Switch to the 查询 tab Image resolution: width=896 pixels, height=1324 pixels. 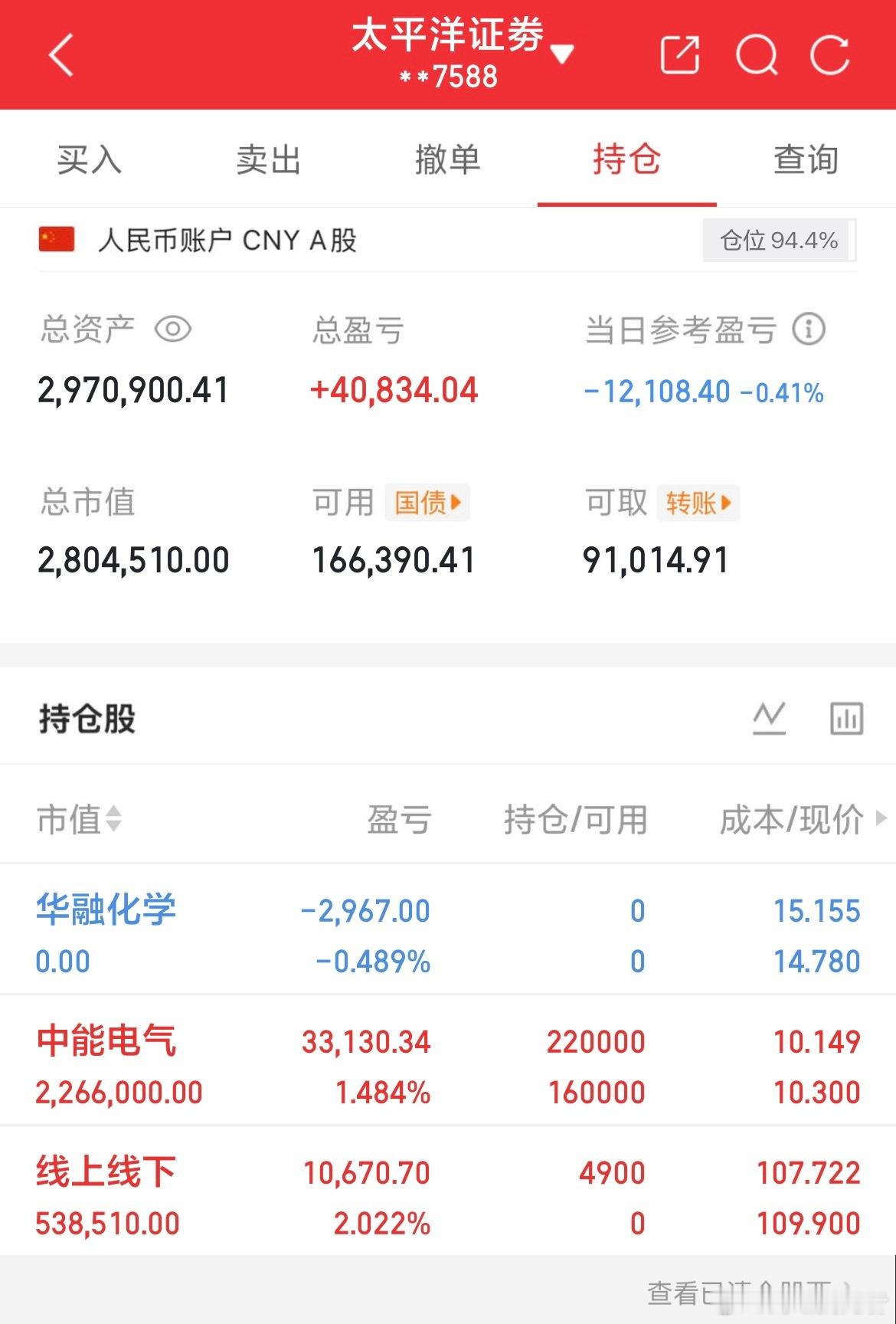[x=806, y=159]
